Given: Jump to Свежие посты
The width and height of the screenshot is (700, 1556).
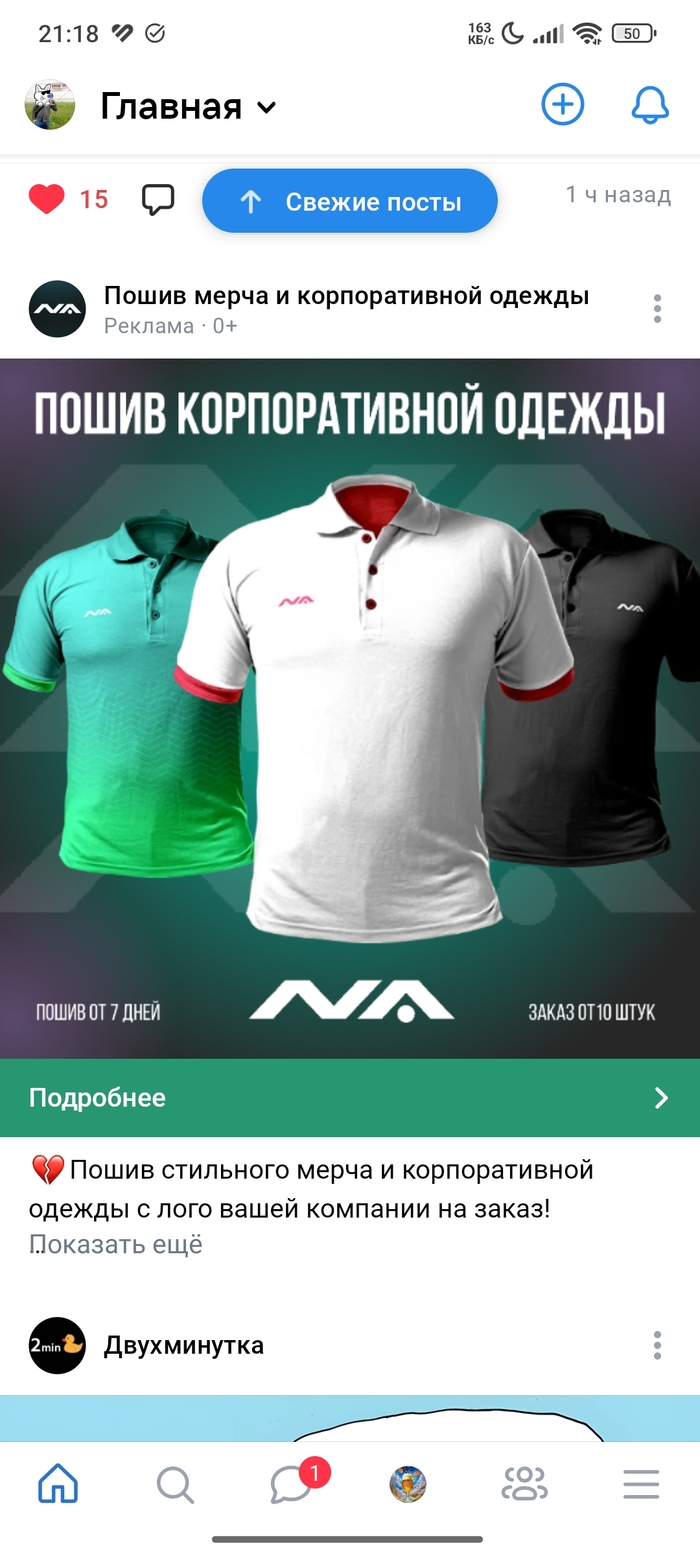Looking at the screenshot, I should 350,201.
